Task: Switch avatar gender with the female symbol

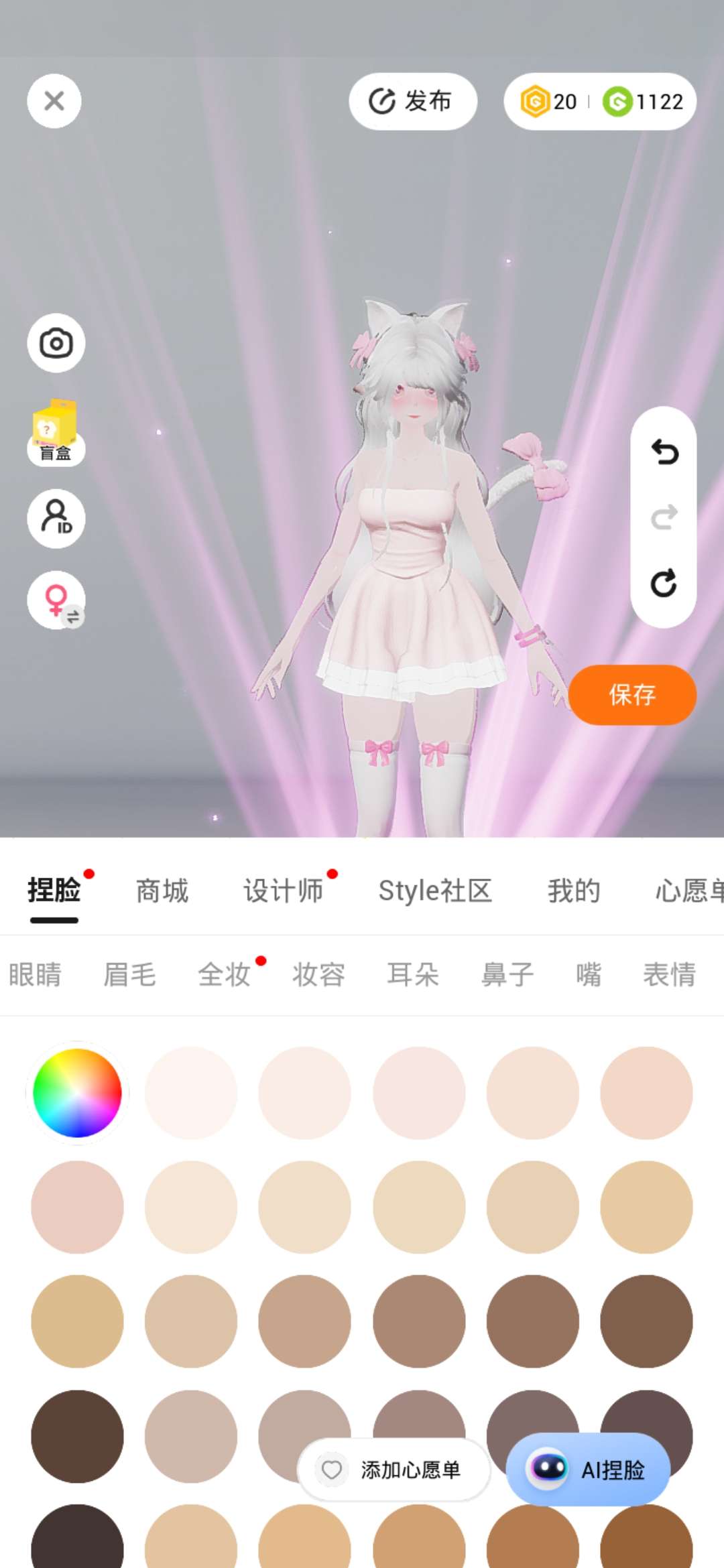Action: 56,600
